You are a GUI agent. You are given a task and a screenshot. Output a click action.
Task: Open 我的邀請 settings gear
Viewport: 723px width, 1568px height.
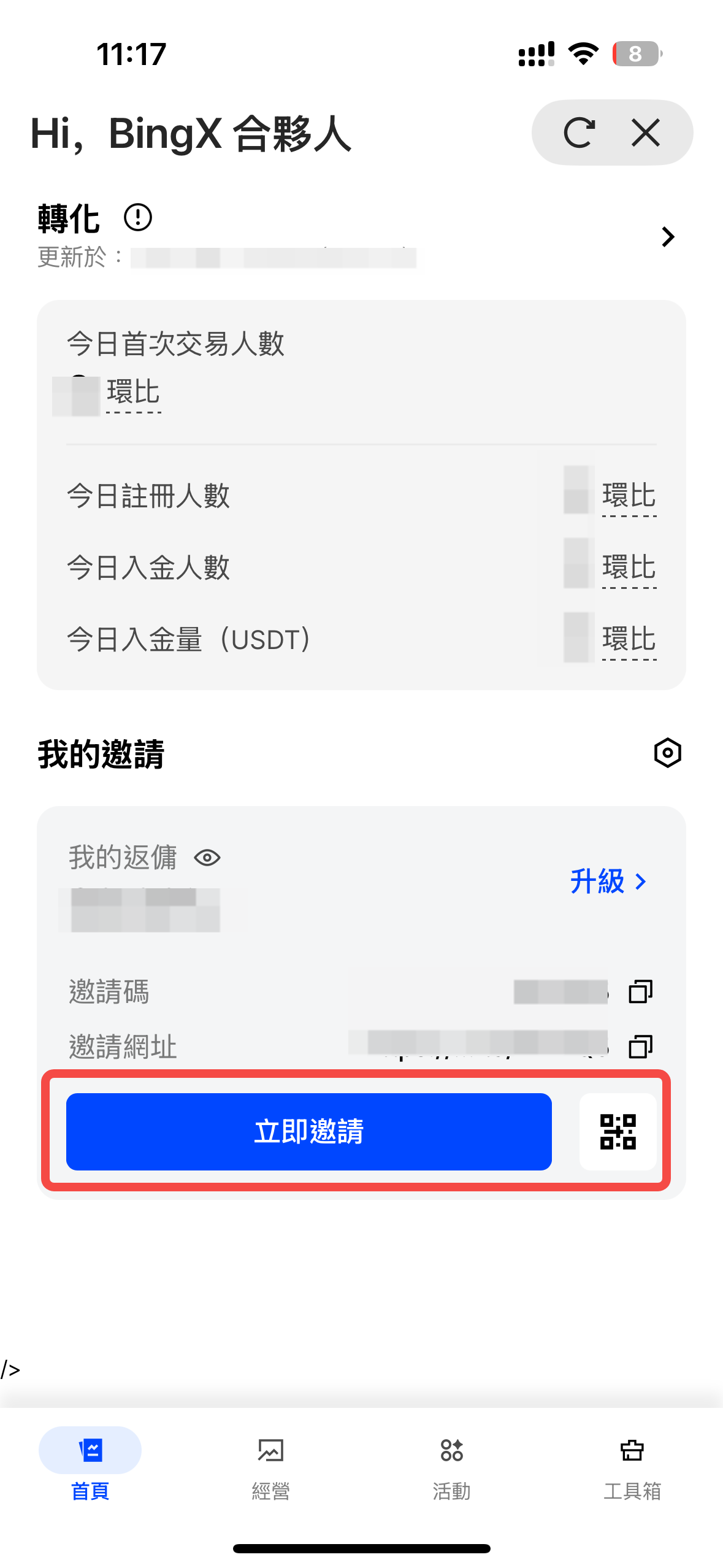pyautogui.click(x=666, y=753)
